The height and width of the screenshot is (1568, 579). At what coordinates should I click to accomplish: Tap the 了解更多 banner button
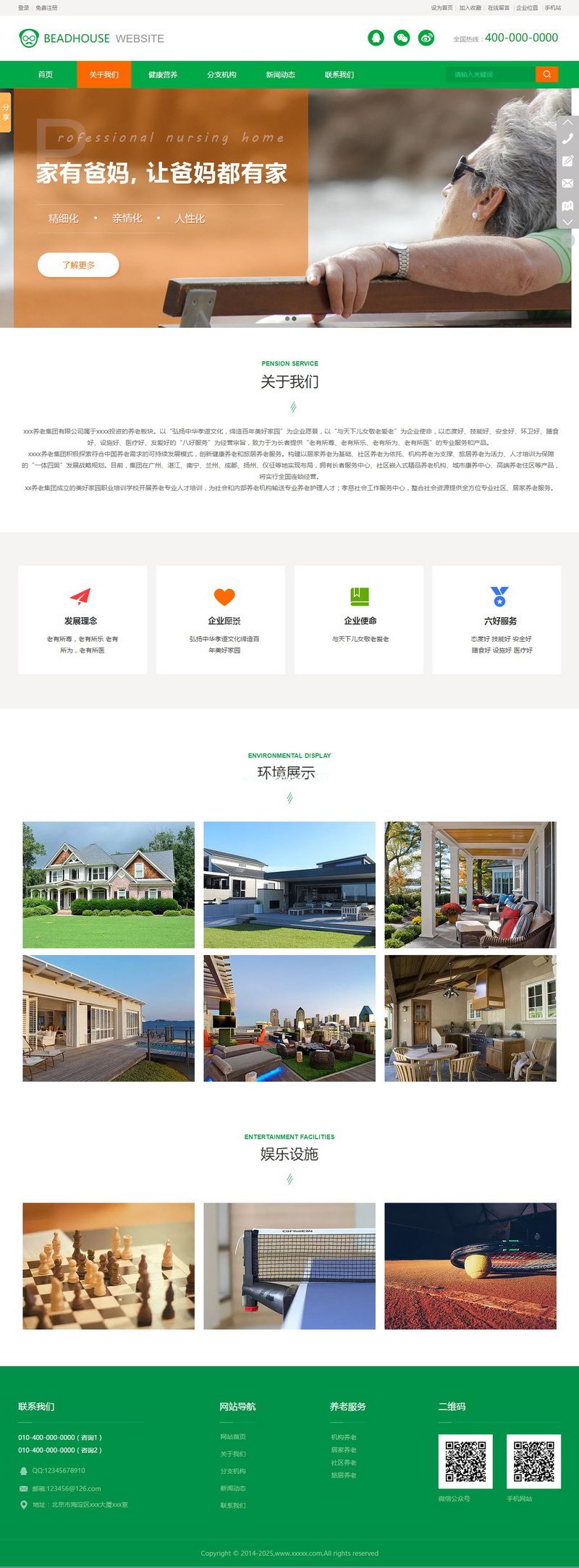(78, 265)
